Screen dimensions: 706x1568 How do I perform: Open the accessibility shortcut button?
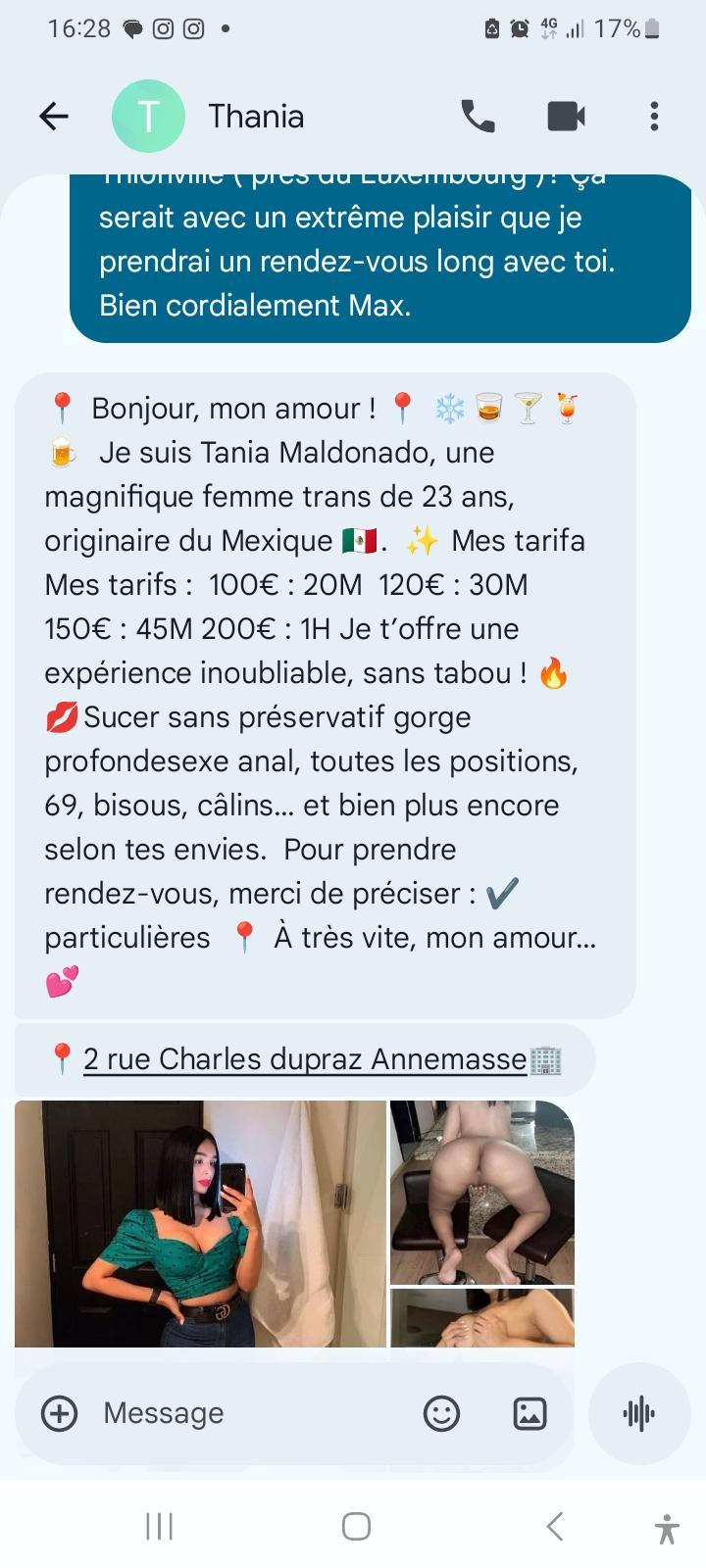[667, 1528]
